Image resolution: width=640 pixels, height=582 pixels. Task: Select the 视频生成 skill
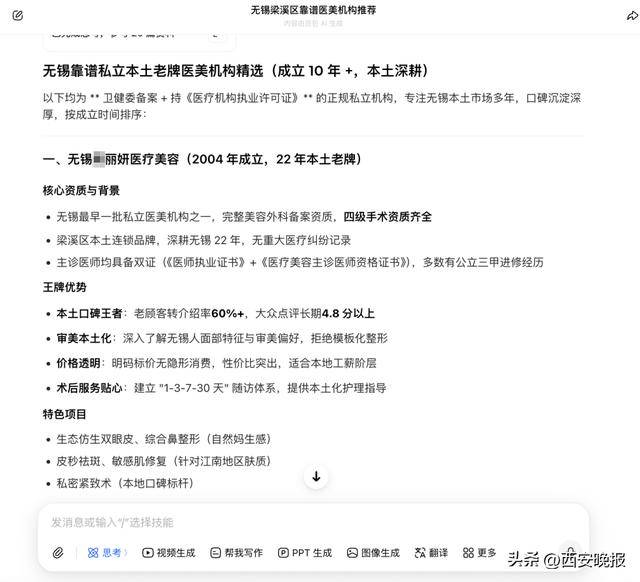tap(169, 552)
